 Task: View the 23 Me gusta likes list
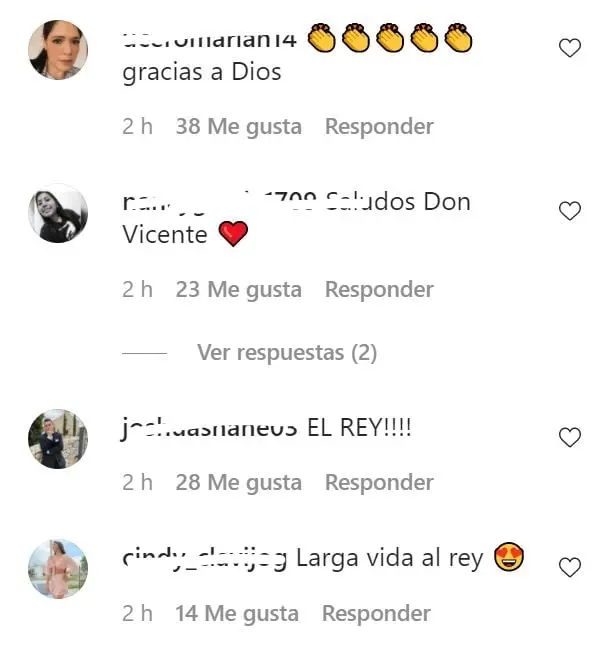point(238,290)
